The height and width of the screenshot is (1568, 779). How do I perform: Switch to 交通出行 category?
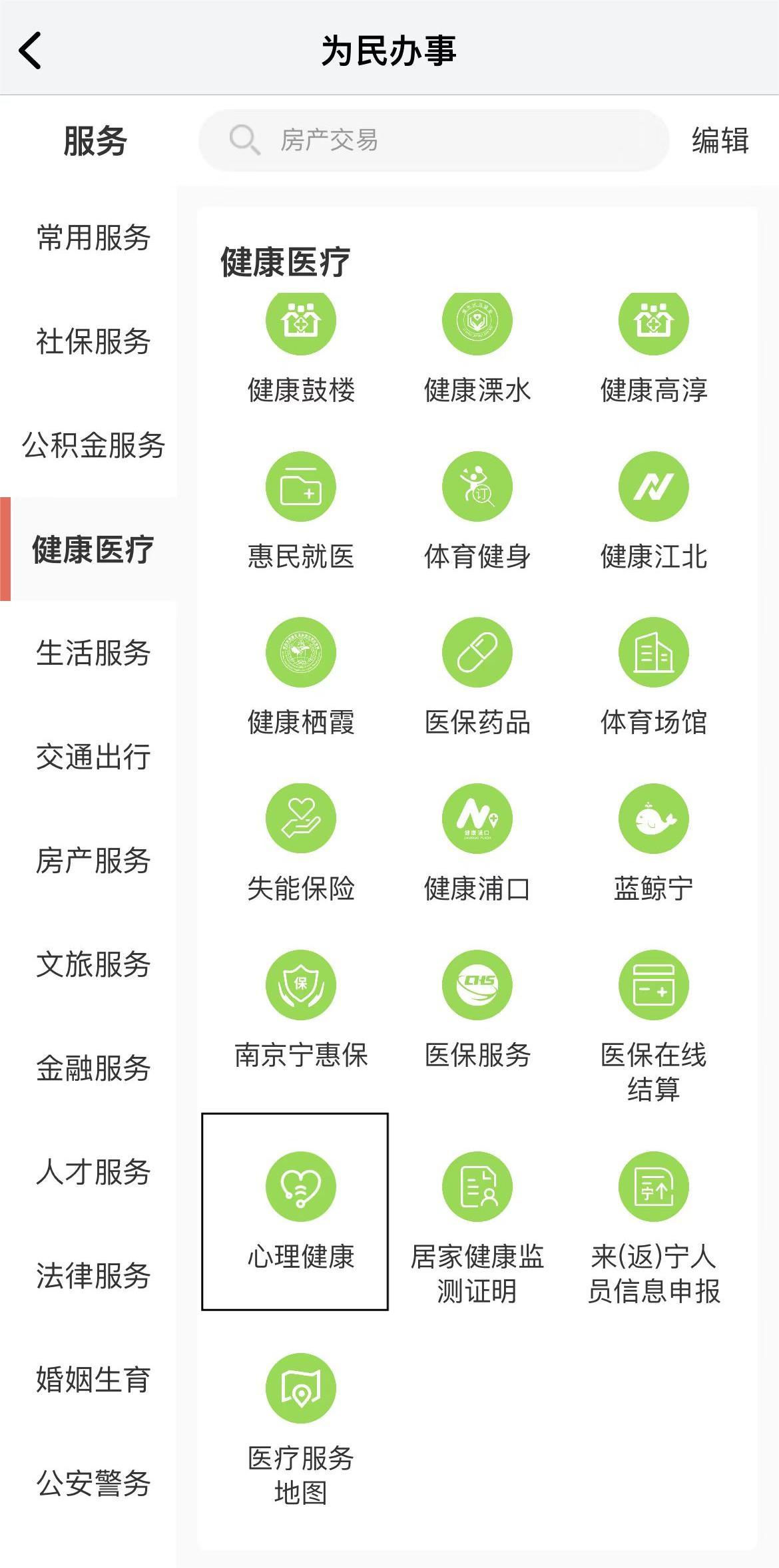click(x=93, y=757)
